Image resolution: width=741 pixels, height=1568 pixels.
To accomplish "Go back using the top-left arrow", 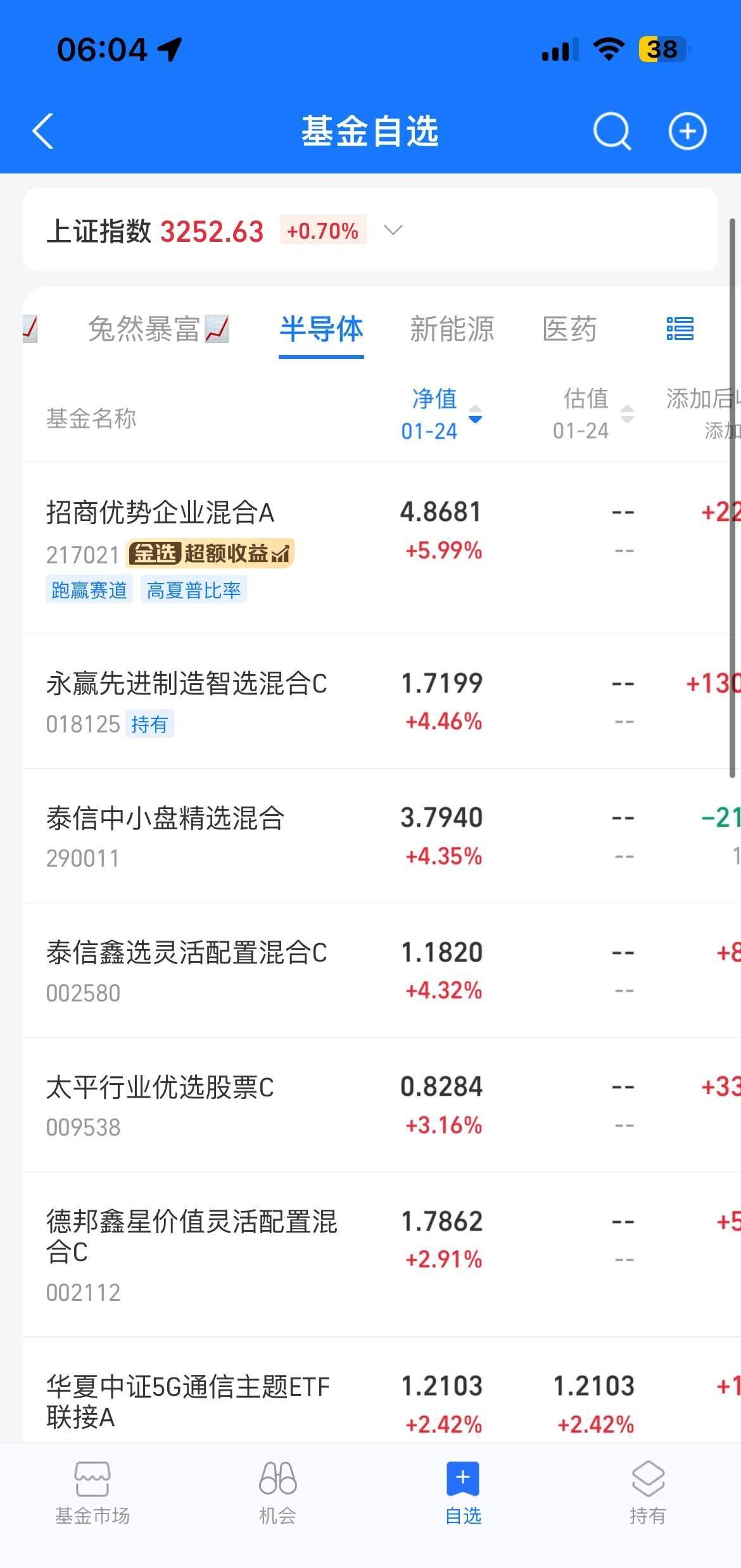I will coord(42,131).
